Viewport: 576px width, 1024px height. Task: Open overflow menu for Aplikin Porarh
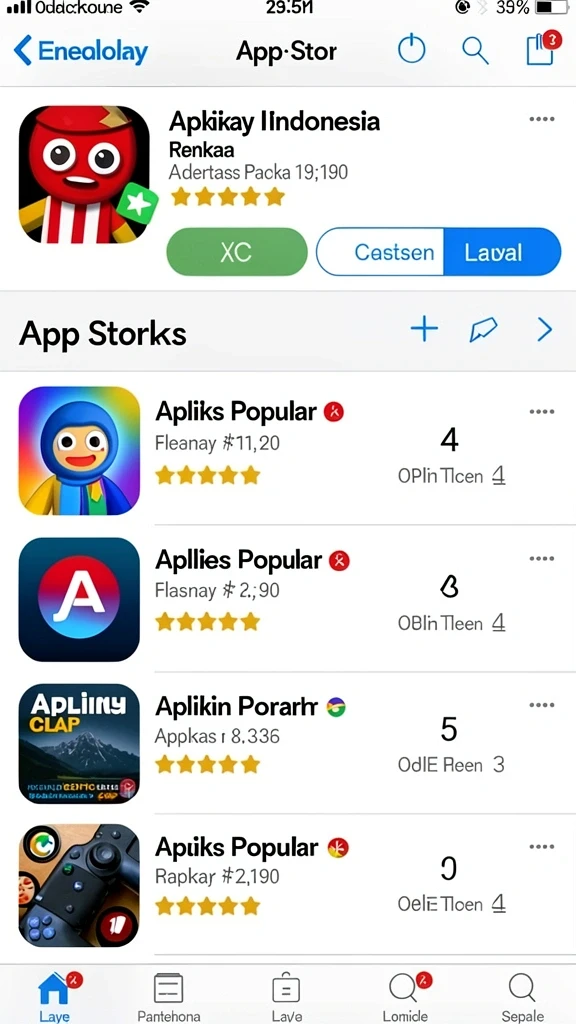tap(541, 705)
